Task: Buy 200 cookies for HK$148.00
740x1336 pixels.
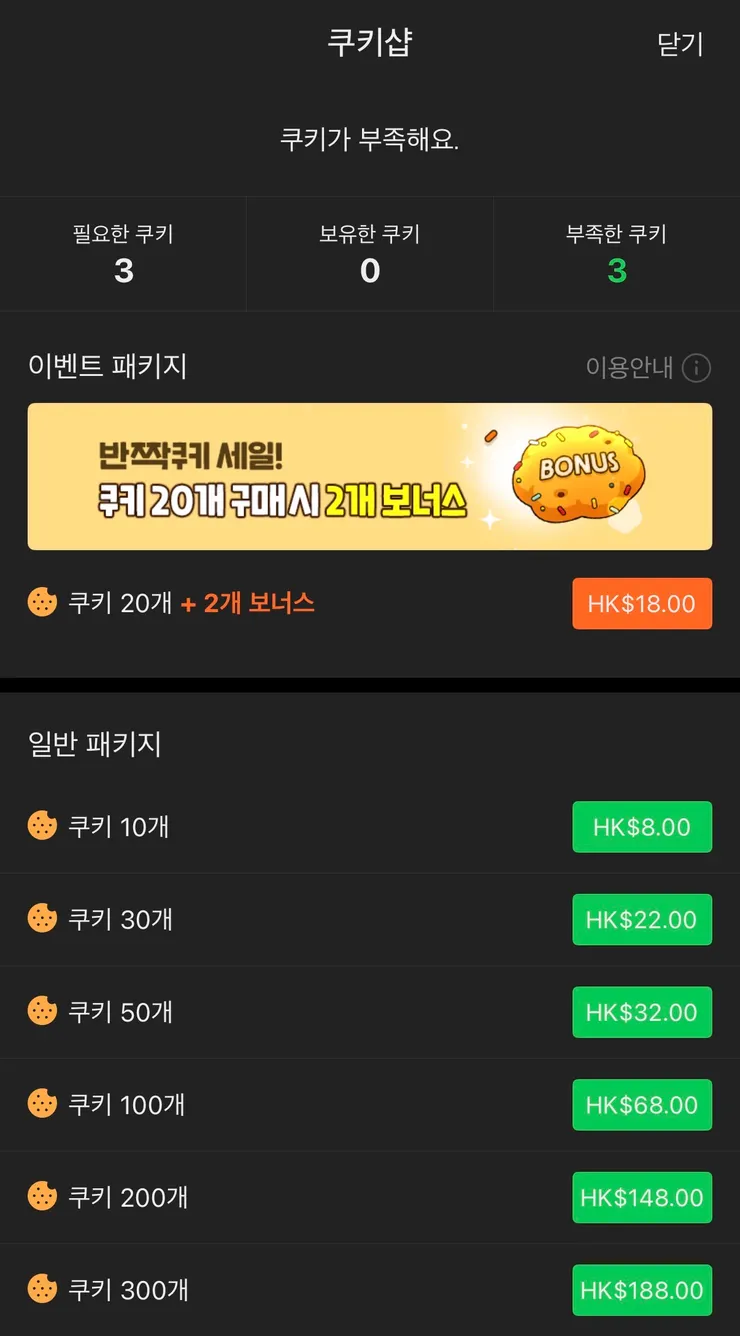Action: 642,1197
